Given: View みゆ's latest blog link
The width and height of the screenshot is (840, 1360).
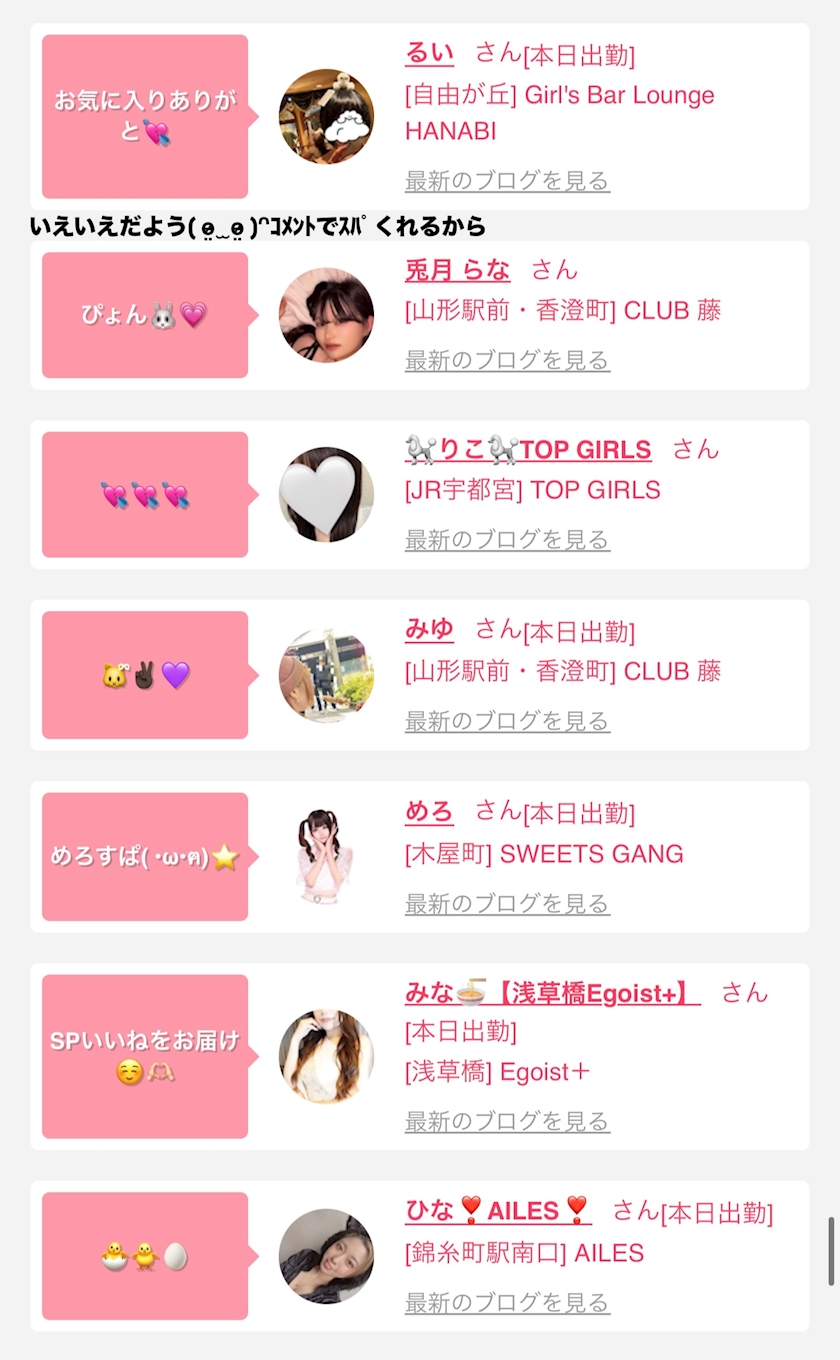Looking at the screenshot, I should [507, 721].
